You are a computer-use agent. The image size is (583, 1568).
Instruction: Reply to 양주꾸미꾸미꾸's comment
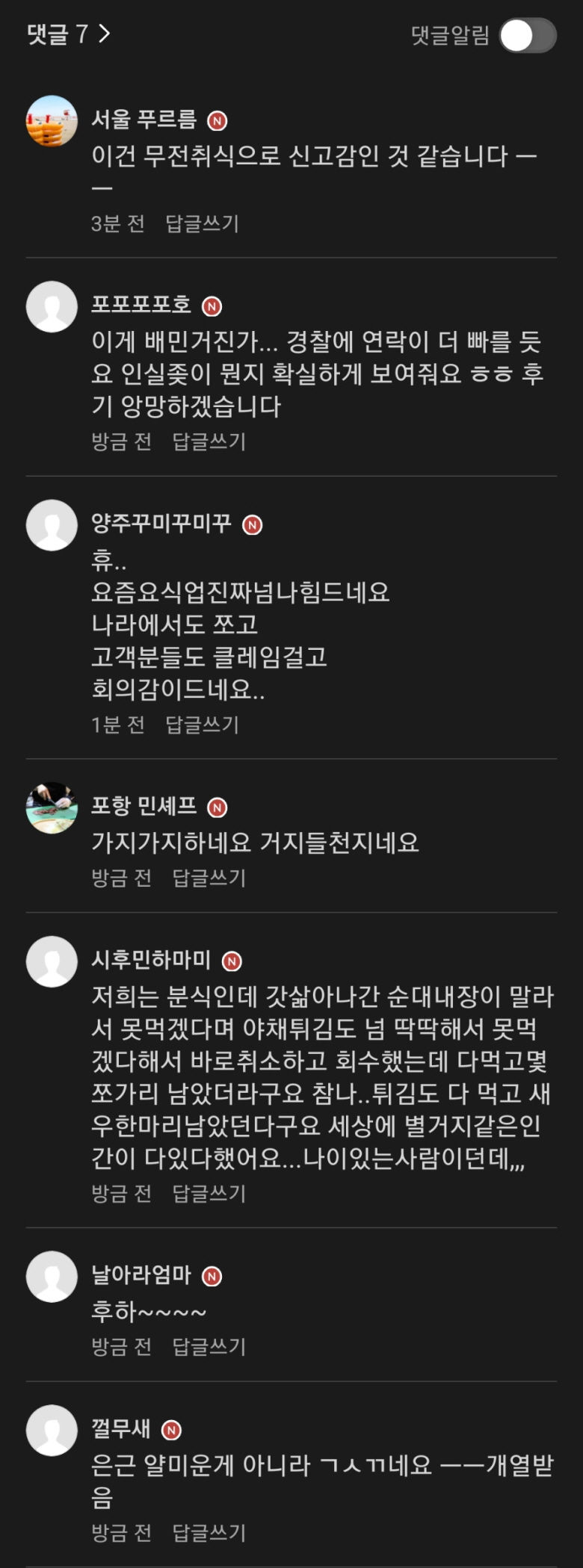[x=202, y=725]
